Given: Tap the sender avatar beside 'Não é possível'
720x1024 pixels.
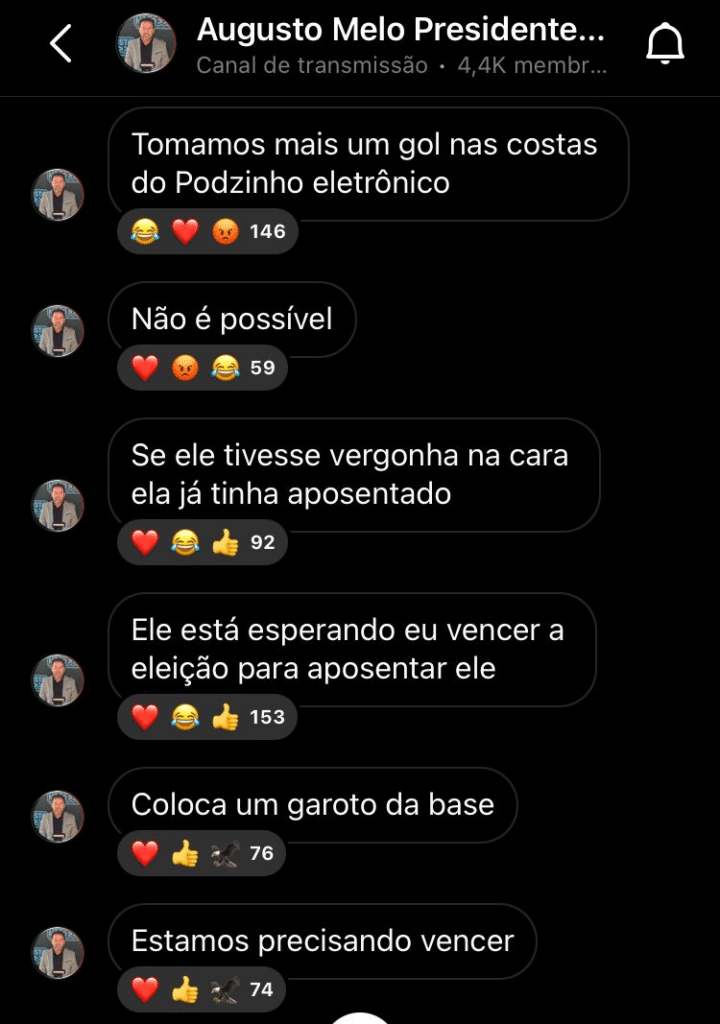Looking at the screenshot, I should pyautogui.click(x=58, y=331).
